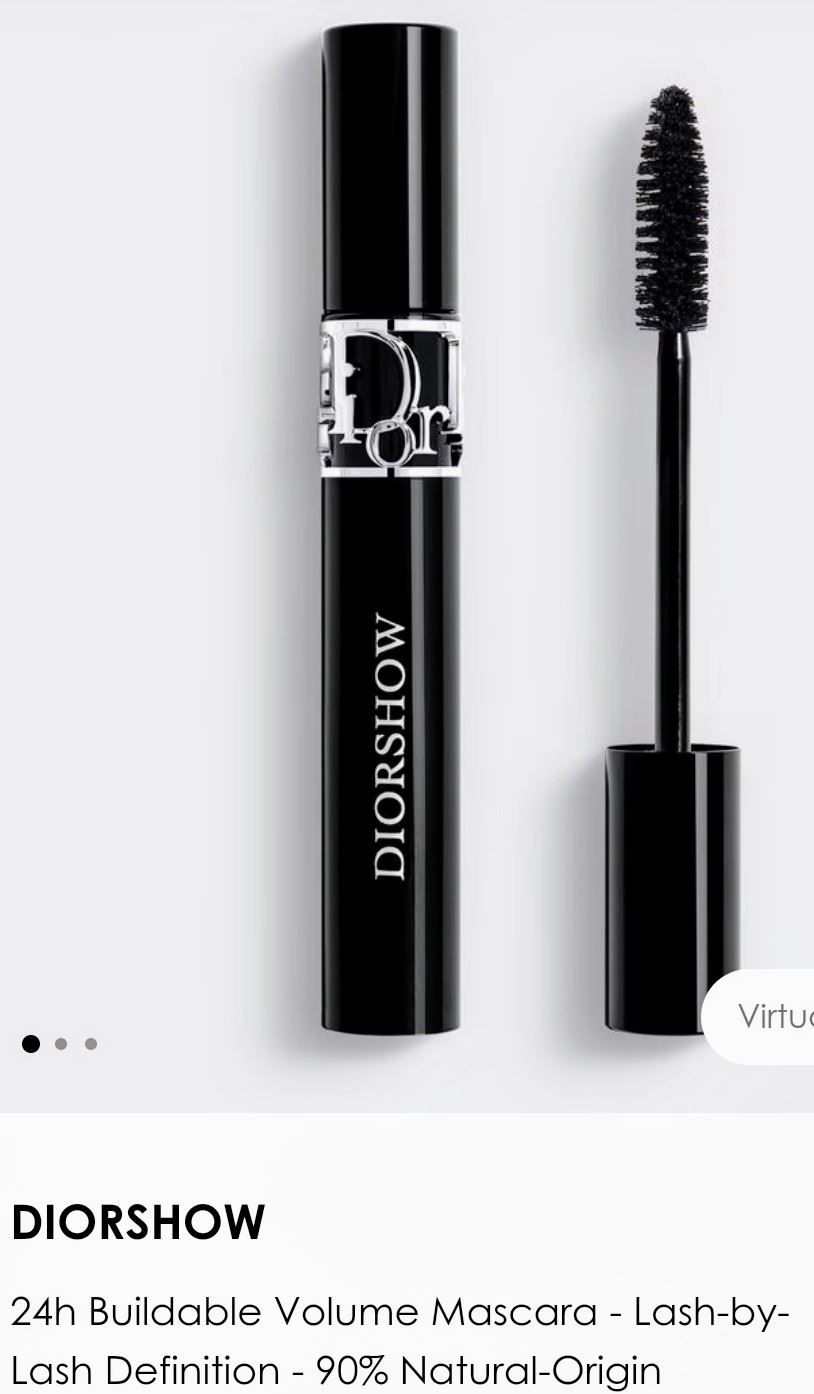
Task: Jump to the third image dot
Action: [x=91, y=1044]
